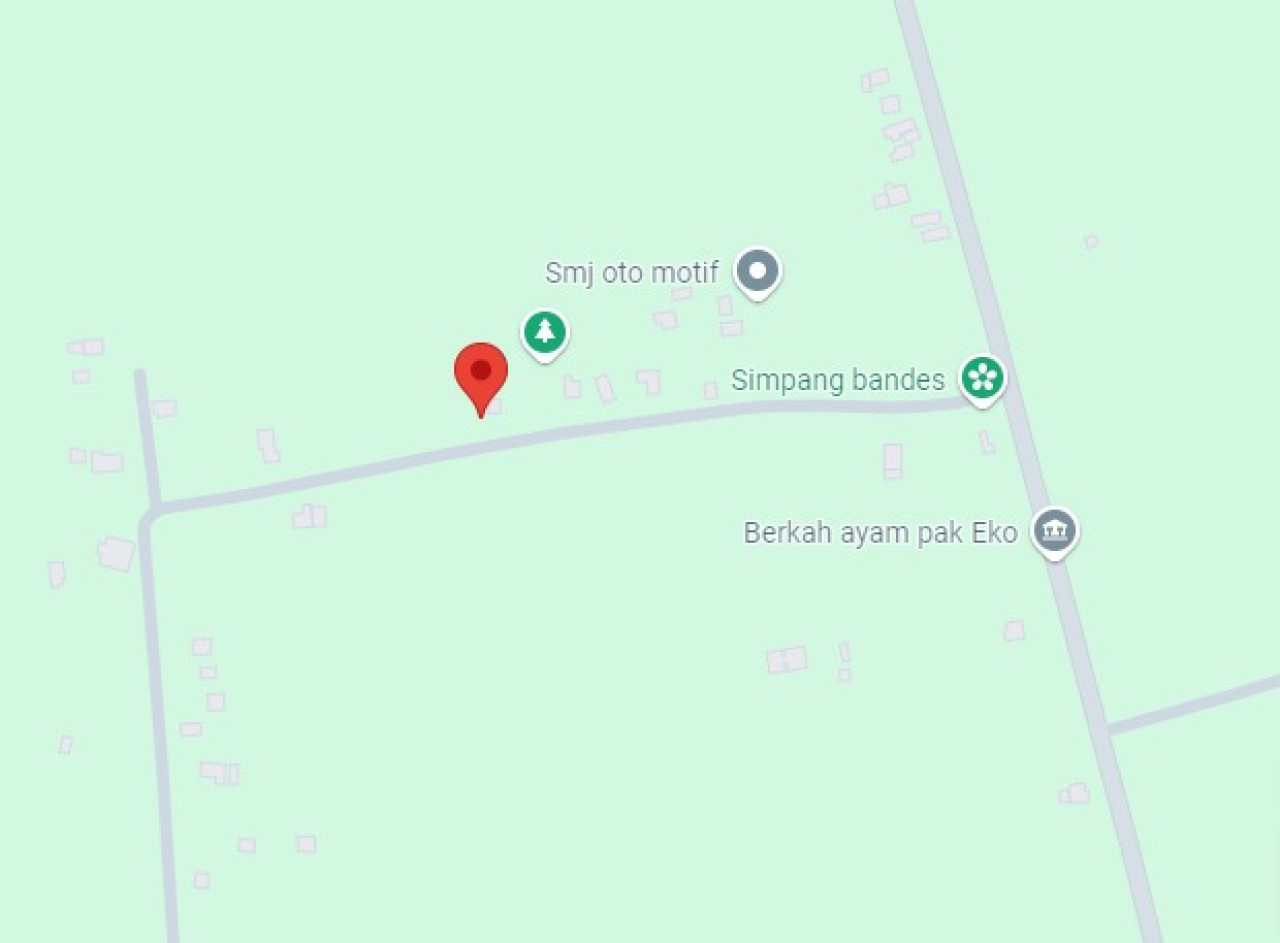The height and width of the screenshot is (943, 1280).
Task: Open the Smj oto motif place marker
Action: (757, 270)
